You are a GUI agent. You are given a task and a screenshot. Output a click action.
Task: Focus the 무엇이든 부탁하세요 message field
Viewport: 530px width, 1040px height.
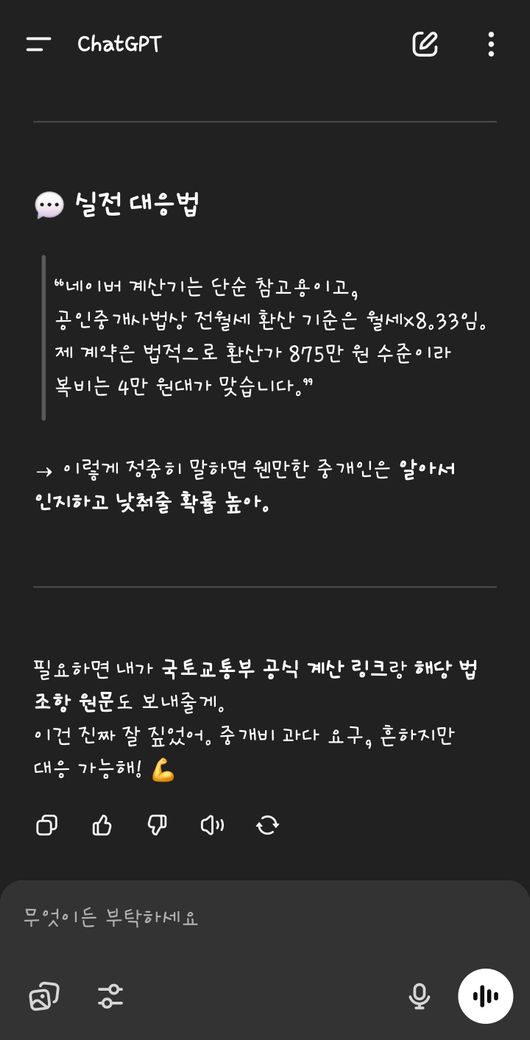coord(265,919)
